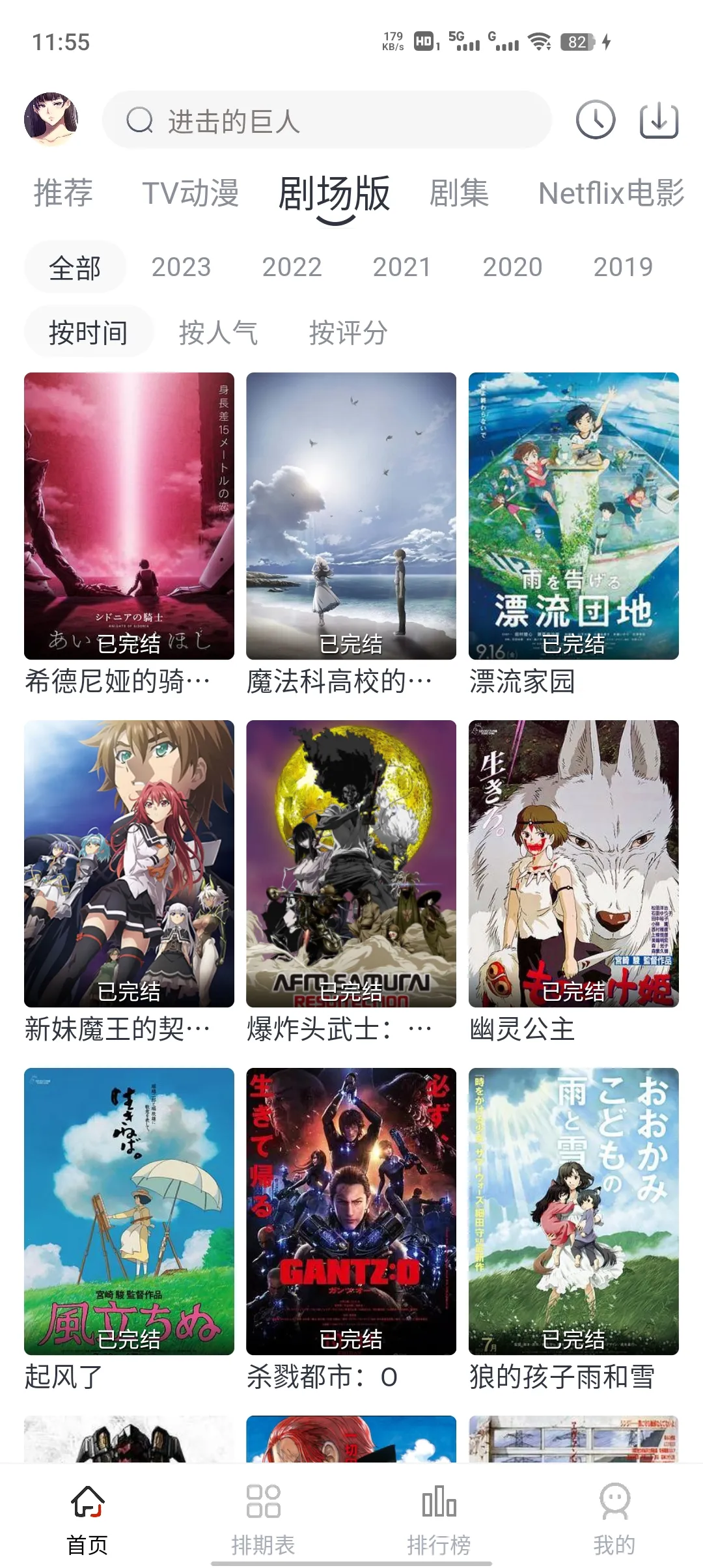703x1568 pixels.
Task: Switch to the Netflix电影 tab
Action: click(x=611, y=193)
